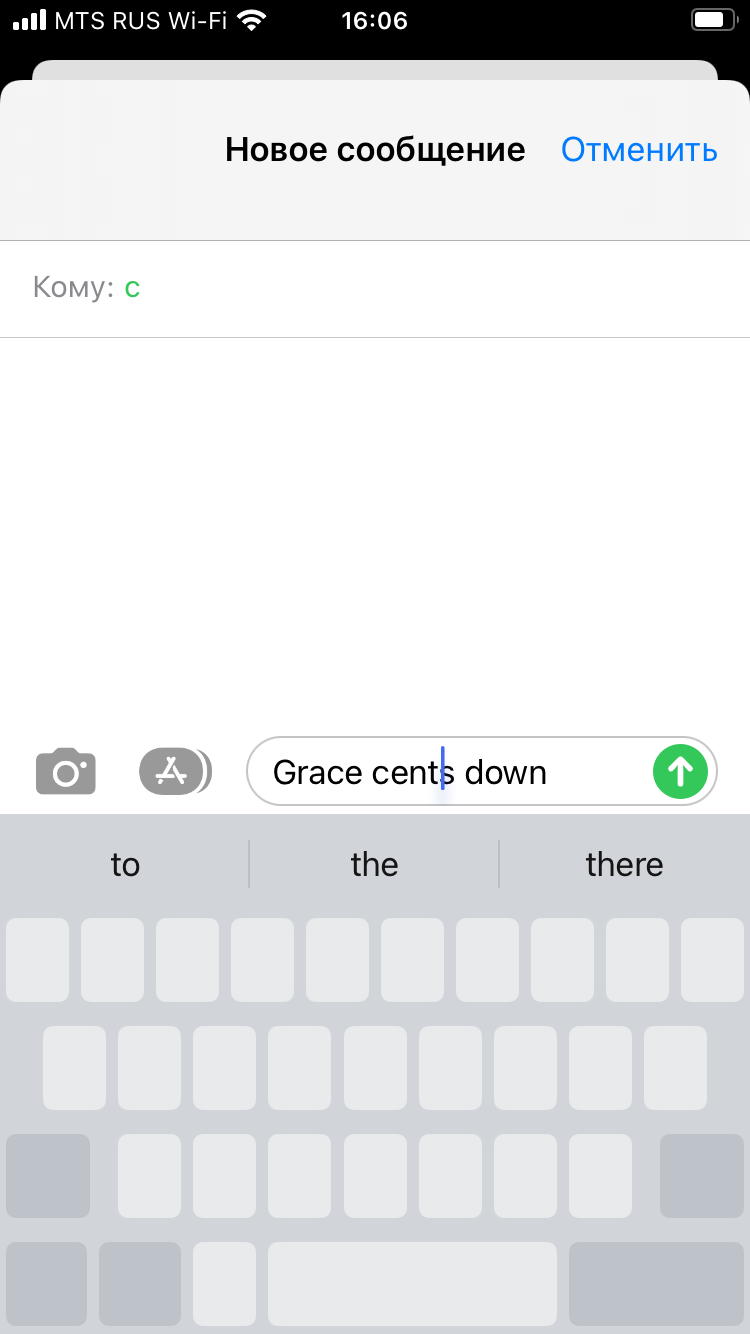Cancel the new message with Отменить
Image resolution: width=750 pixels, height=1334 pixels.
coord(638,150)
